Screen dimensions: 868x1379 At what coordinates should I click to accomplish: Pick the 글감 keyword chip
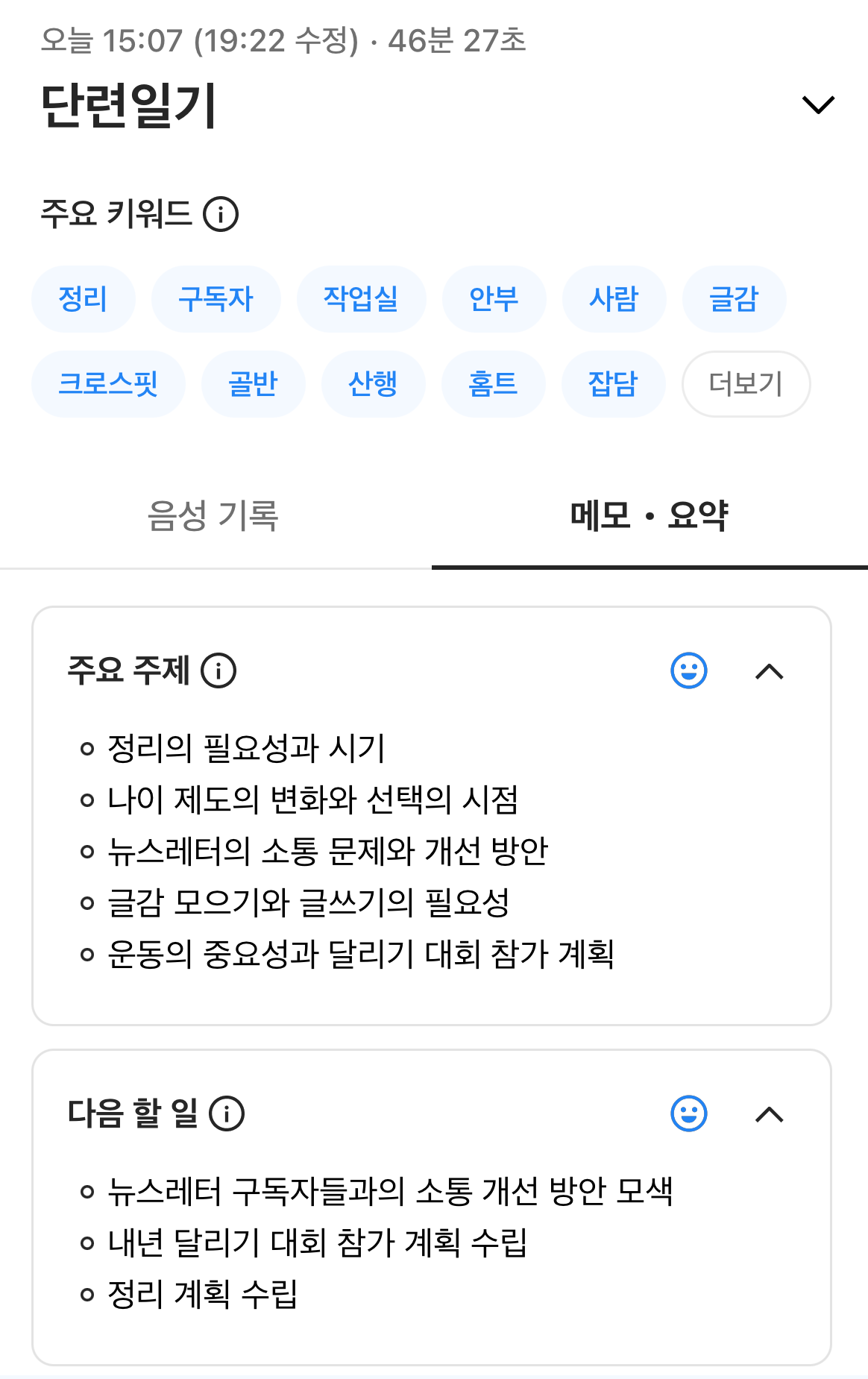coord(734,299)
